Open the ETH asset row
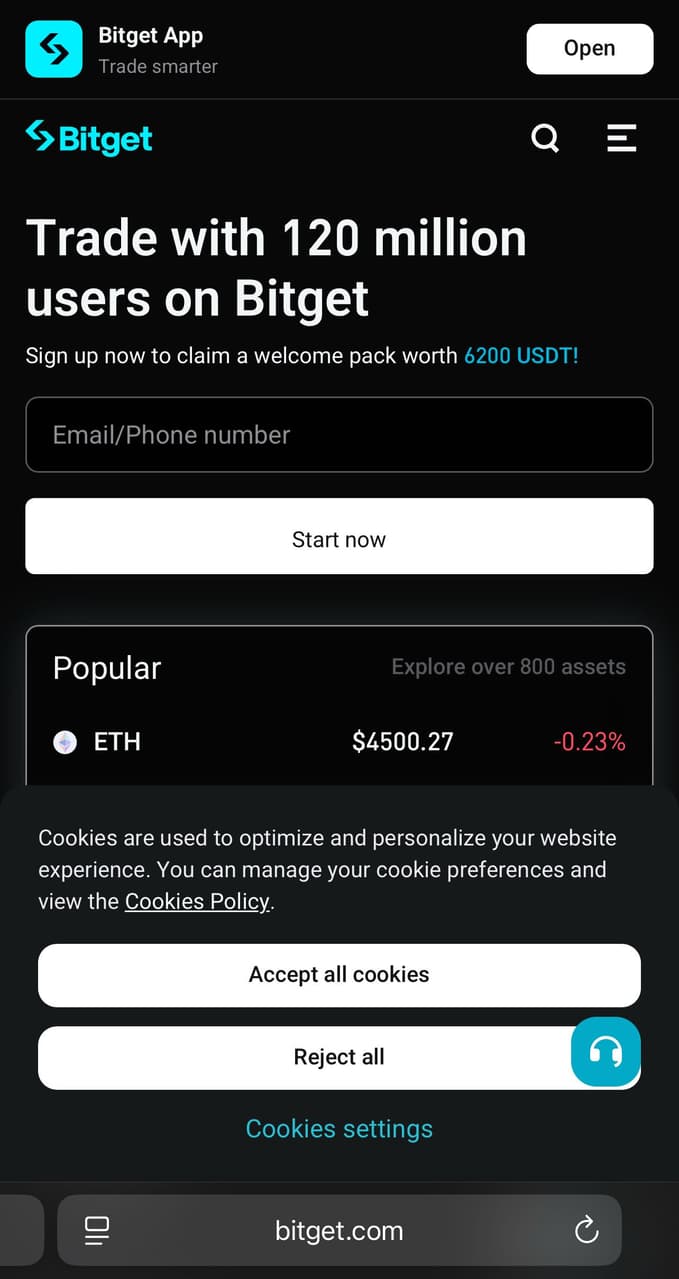The width and height of the screenshot is (679, 1279). (339, 742)
